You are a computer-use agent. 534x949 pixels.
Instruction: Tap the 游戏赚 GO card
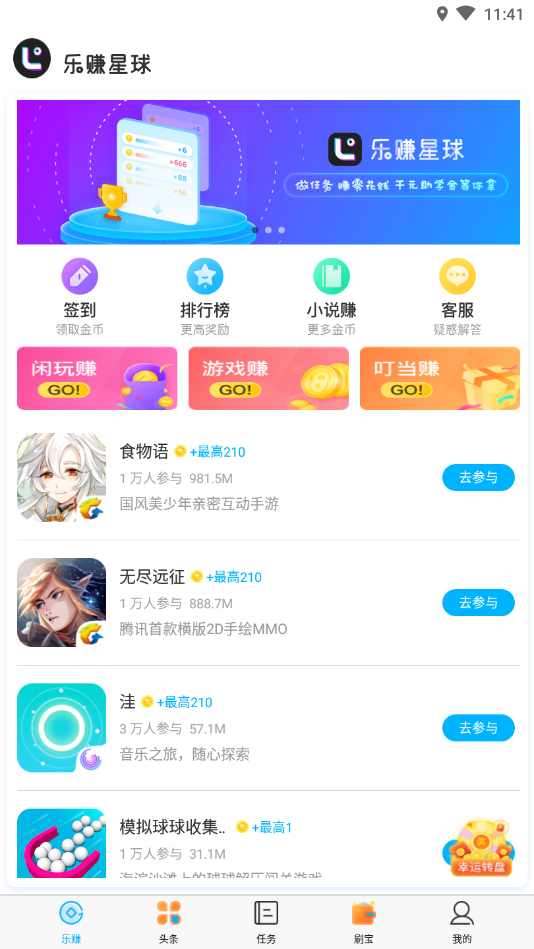[268, 378]
